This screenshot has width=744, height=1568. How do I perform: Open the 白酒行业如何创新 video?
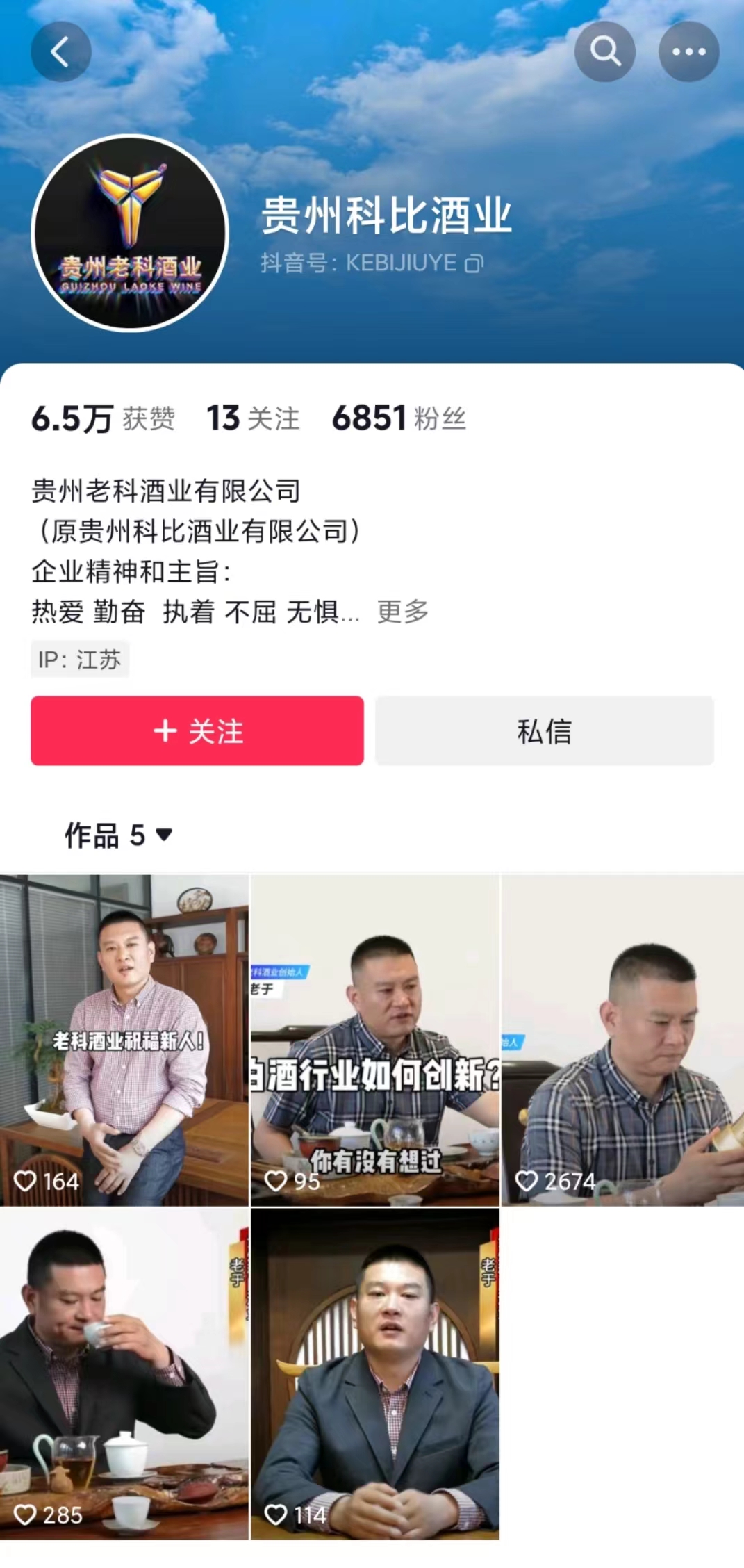375,1040
